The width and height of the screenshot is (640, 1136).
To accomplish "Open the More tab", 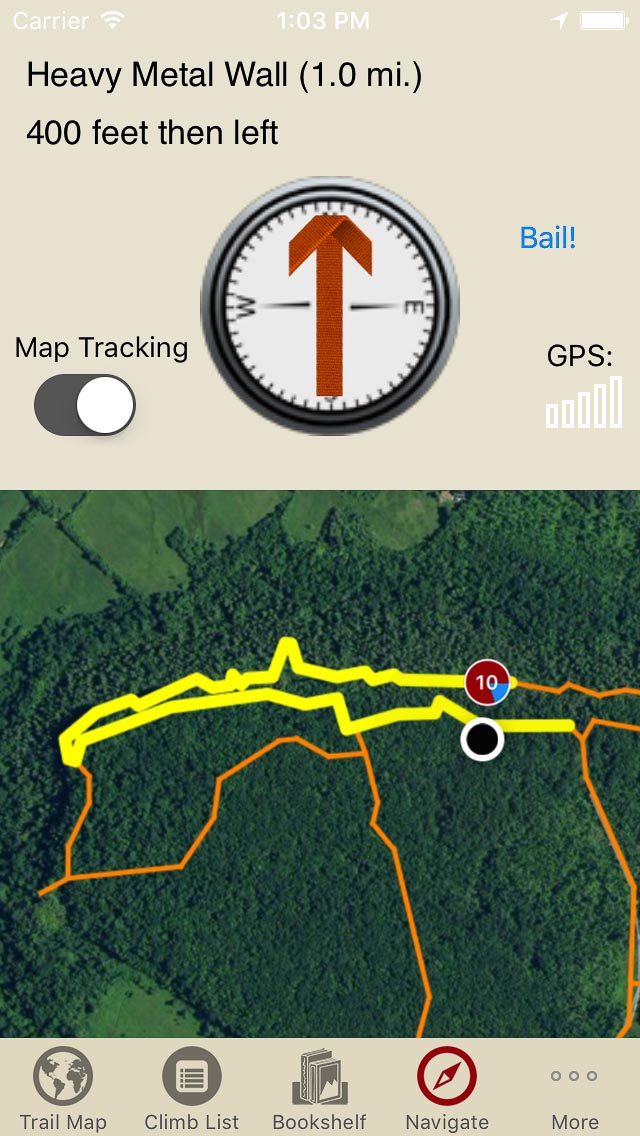I will pos(575,1088).
